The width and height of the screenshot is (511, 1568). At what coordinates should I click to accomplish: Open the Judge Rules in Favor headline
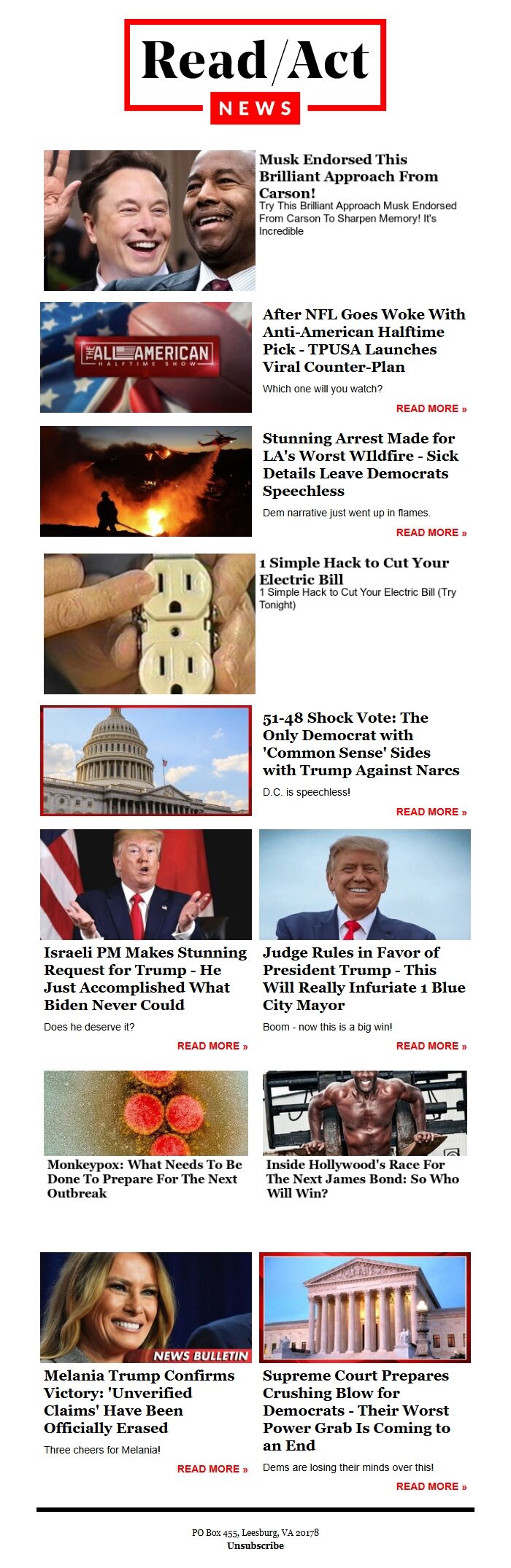click(364, 979)
